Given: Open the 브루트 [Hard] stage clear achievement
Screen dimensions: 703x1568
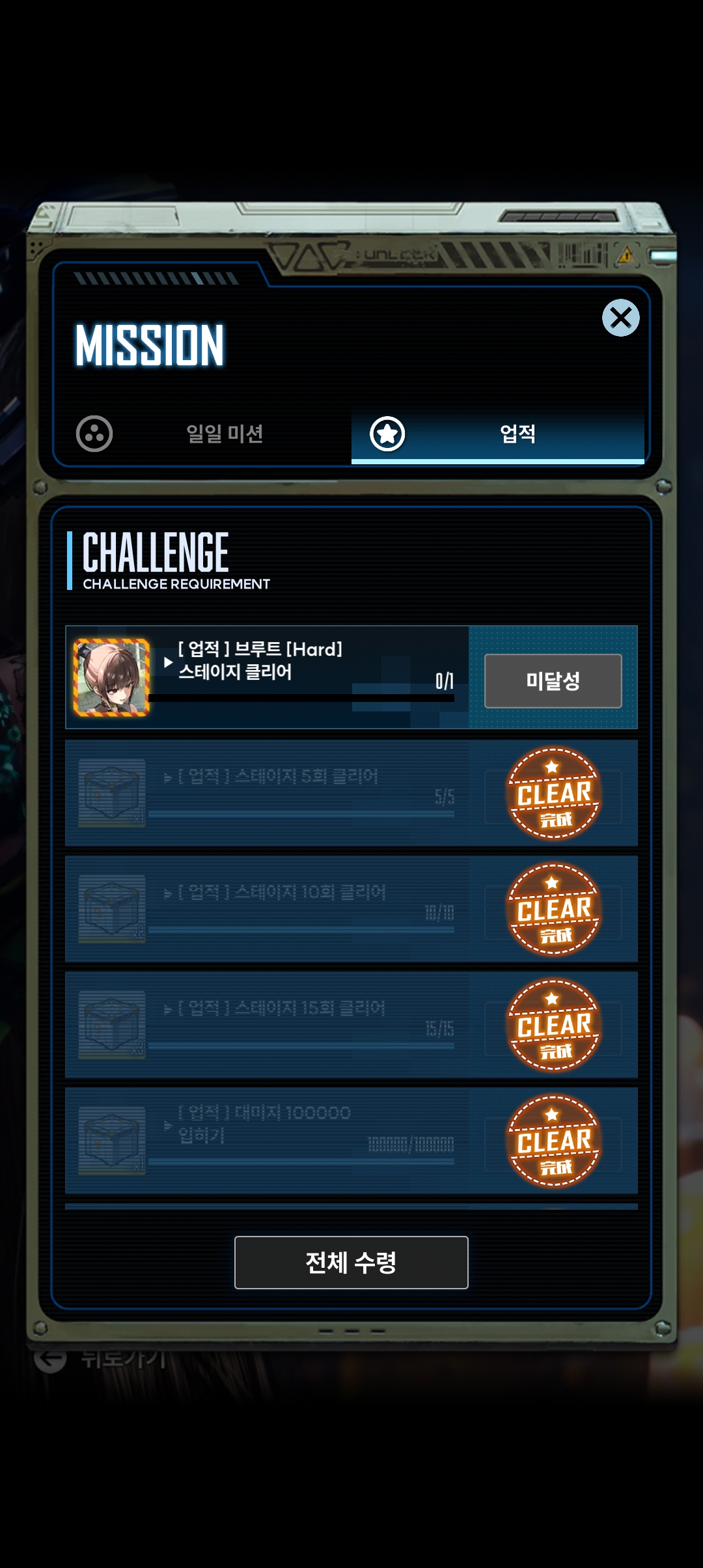Looking at the screenshot, I should pos(351,677).
